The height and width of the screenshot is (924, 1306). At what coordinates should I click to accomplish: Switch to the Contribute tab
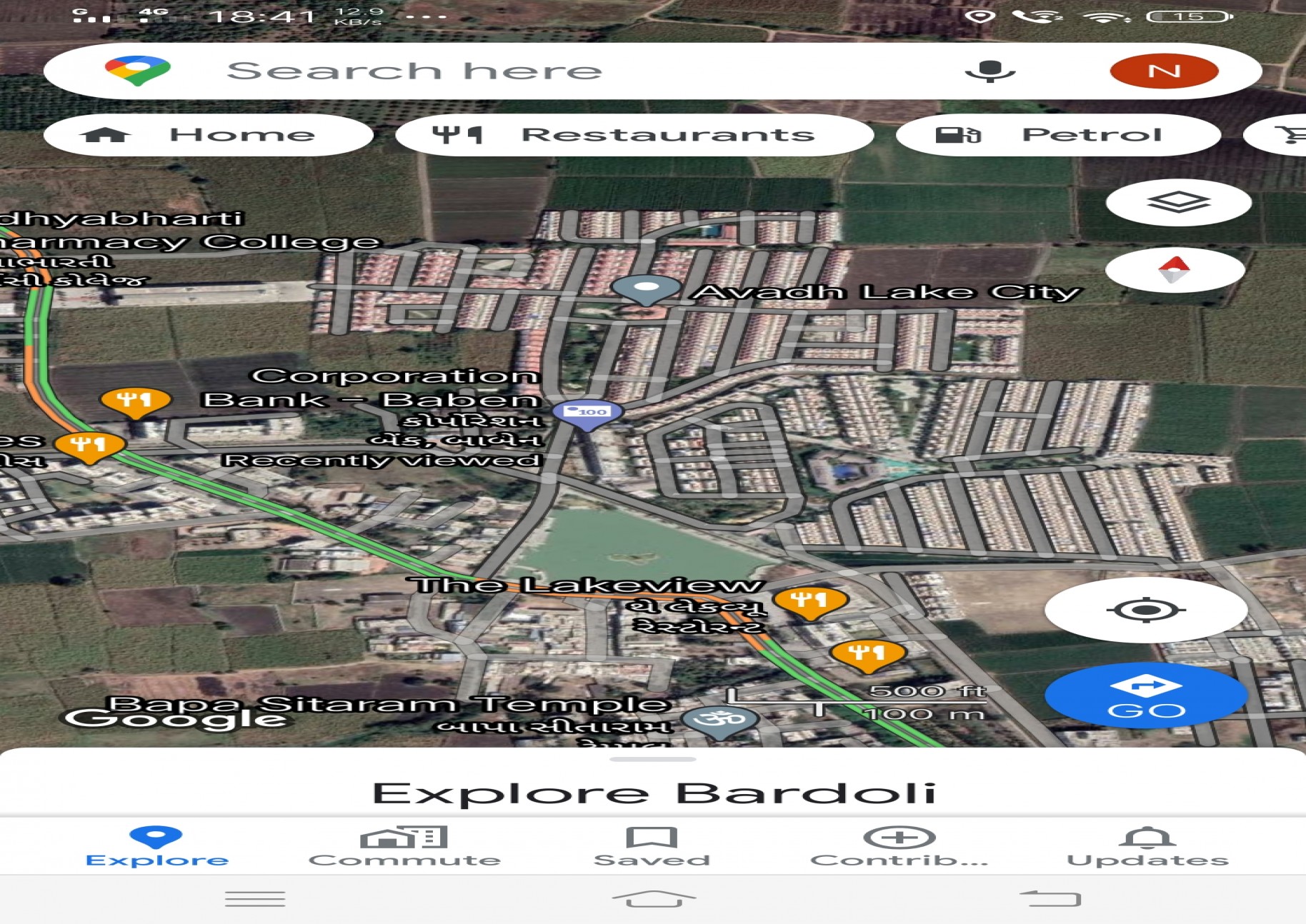point(899,847)
